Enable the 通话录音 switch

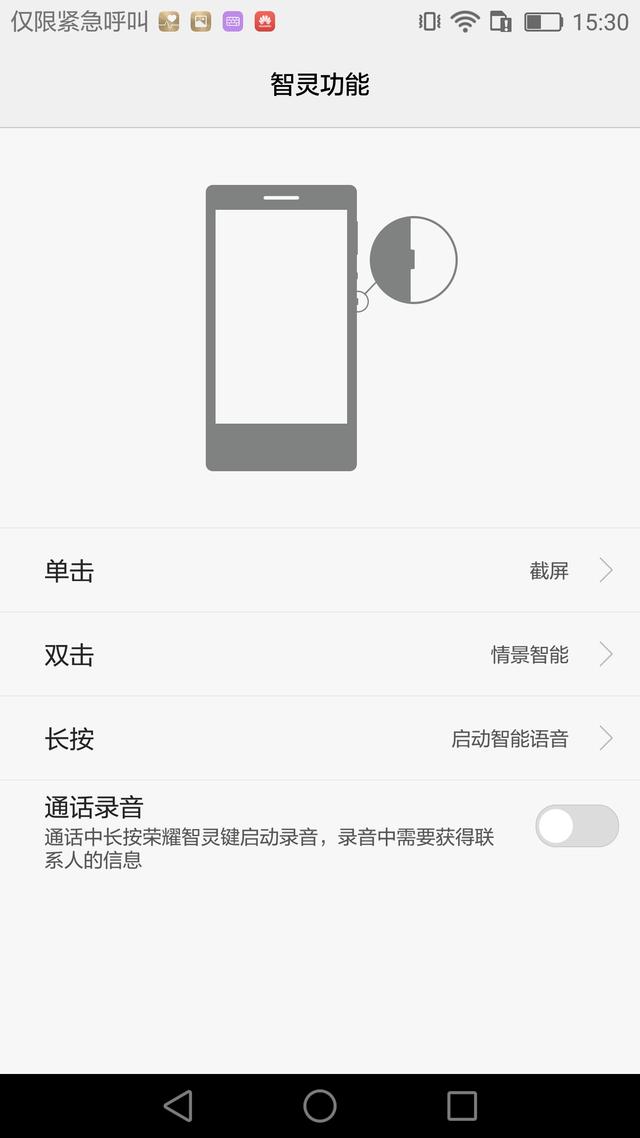click(576, 826)
